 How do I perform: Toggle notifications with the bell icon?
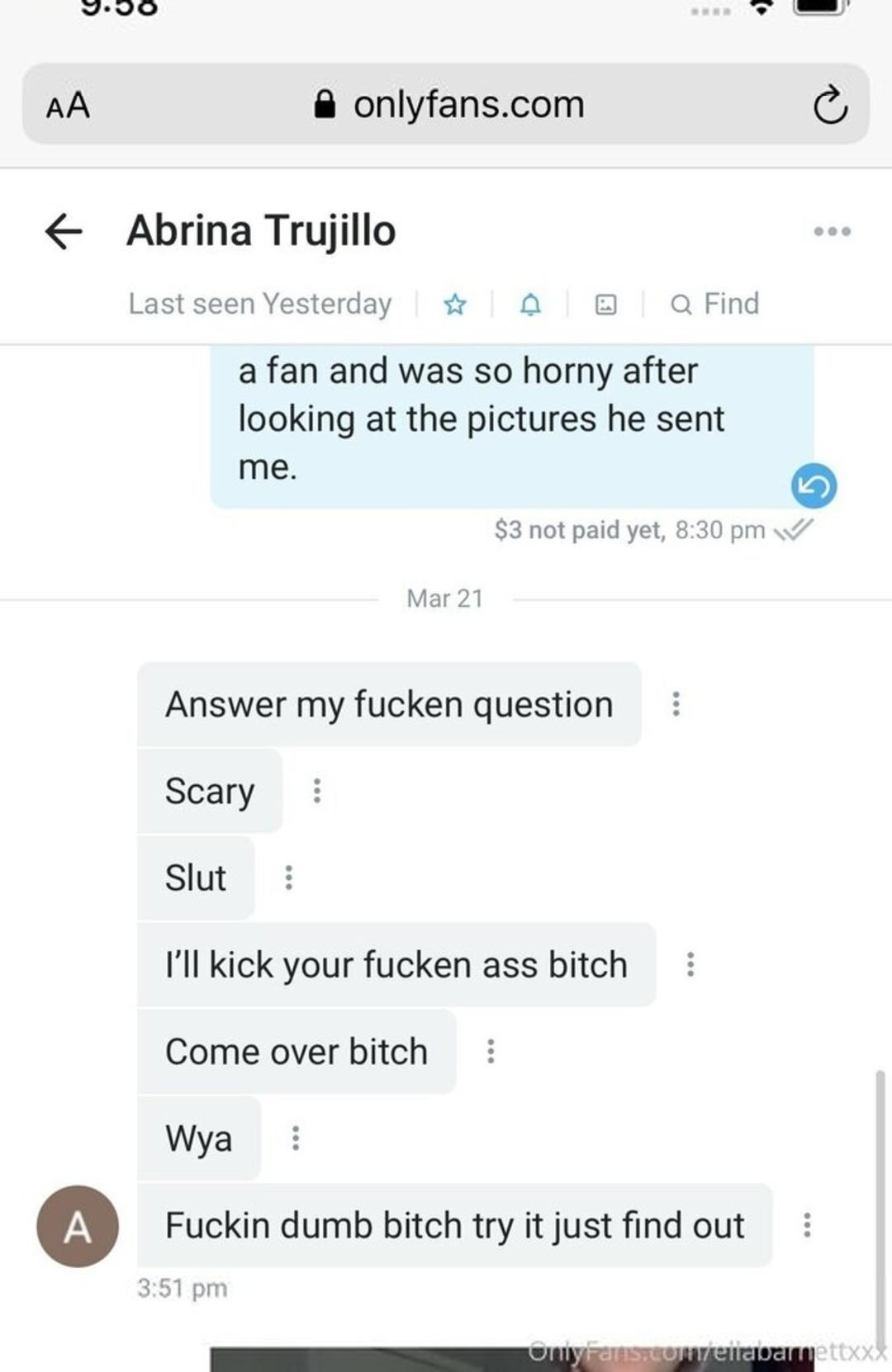click(x=530, y=305)
